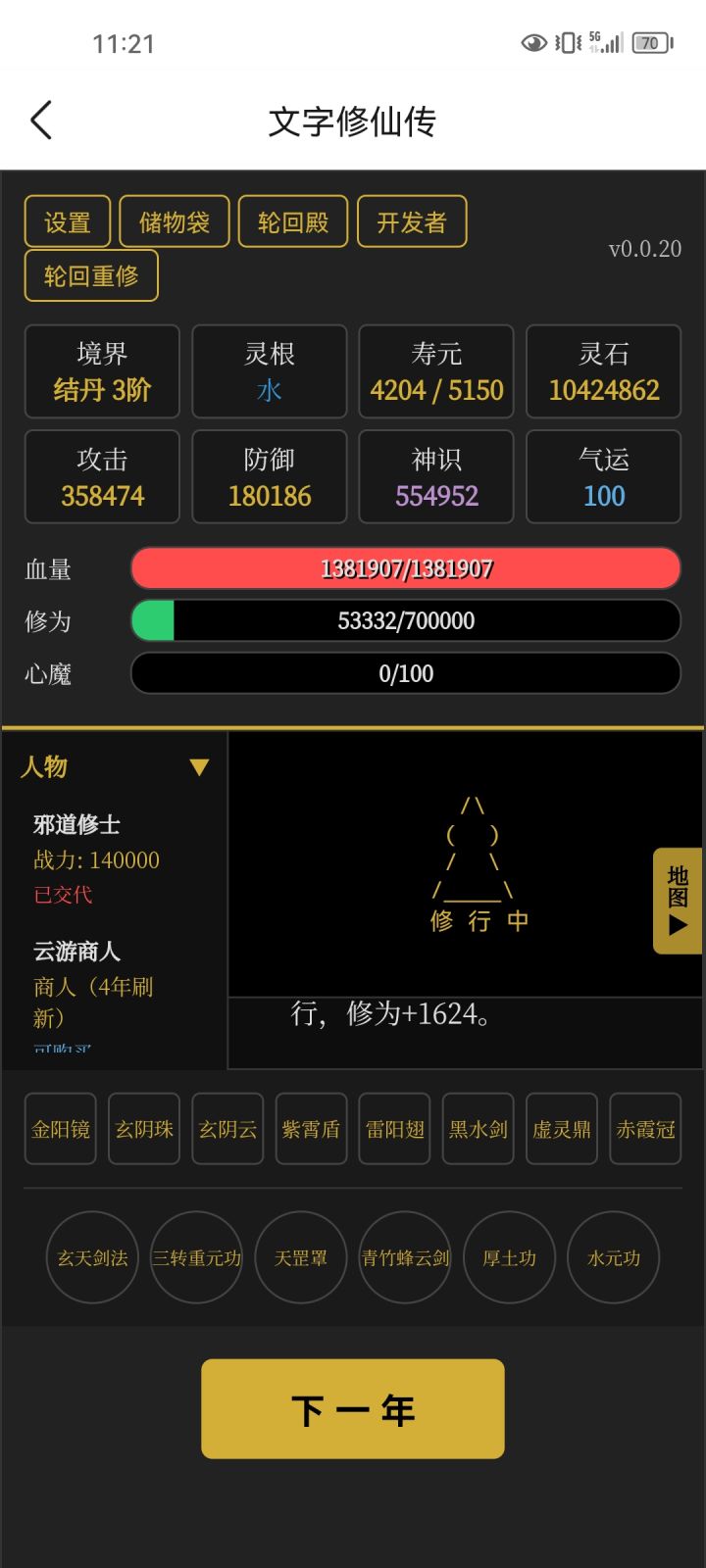Open the 玄天剑法 skill
The height and width of the screenshot is (1568, 706).
coord(91,1257)
